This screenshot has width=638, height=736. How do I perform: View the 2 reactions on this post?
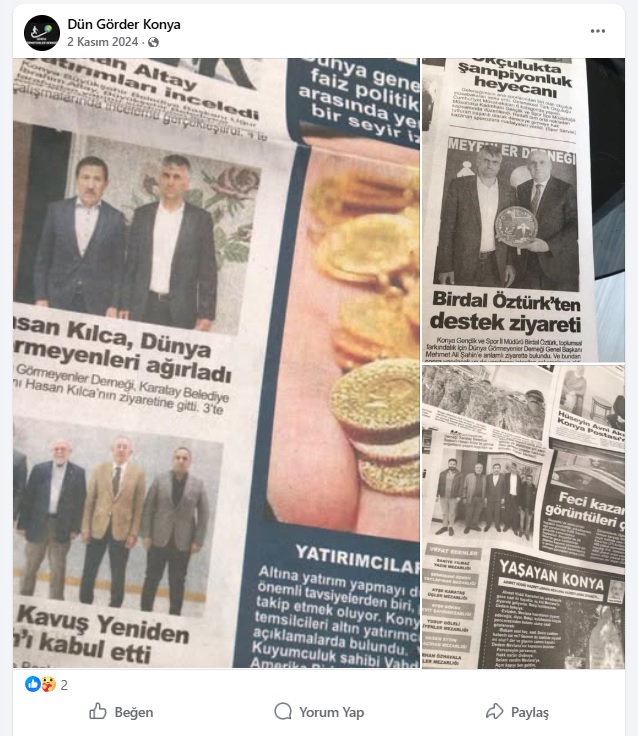(x=46, y=685)
